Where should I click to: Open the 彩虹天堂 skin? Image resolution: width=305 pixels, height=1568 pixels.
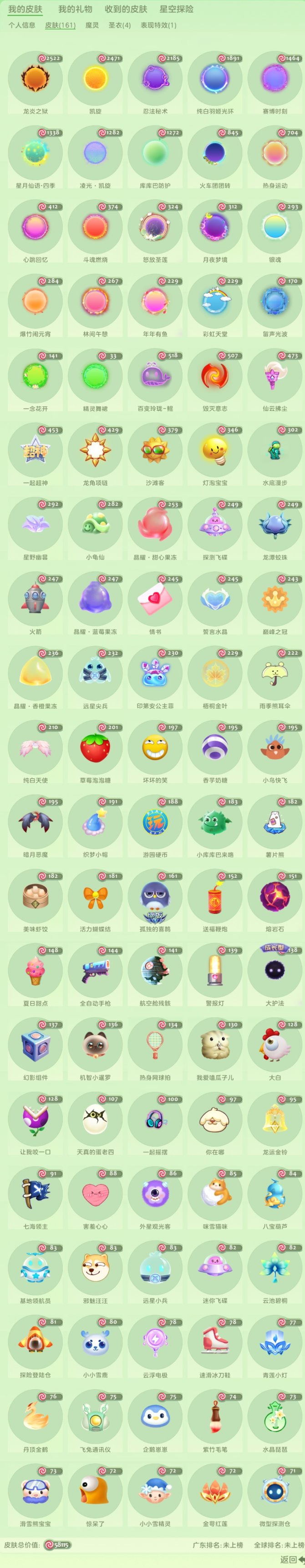click(215, 301)
